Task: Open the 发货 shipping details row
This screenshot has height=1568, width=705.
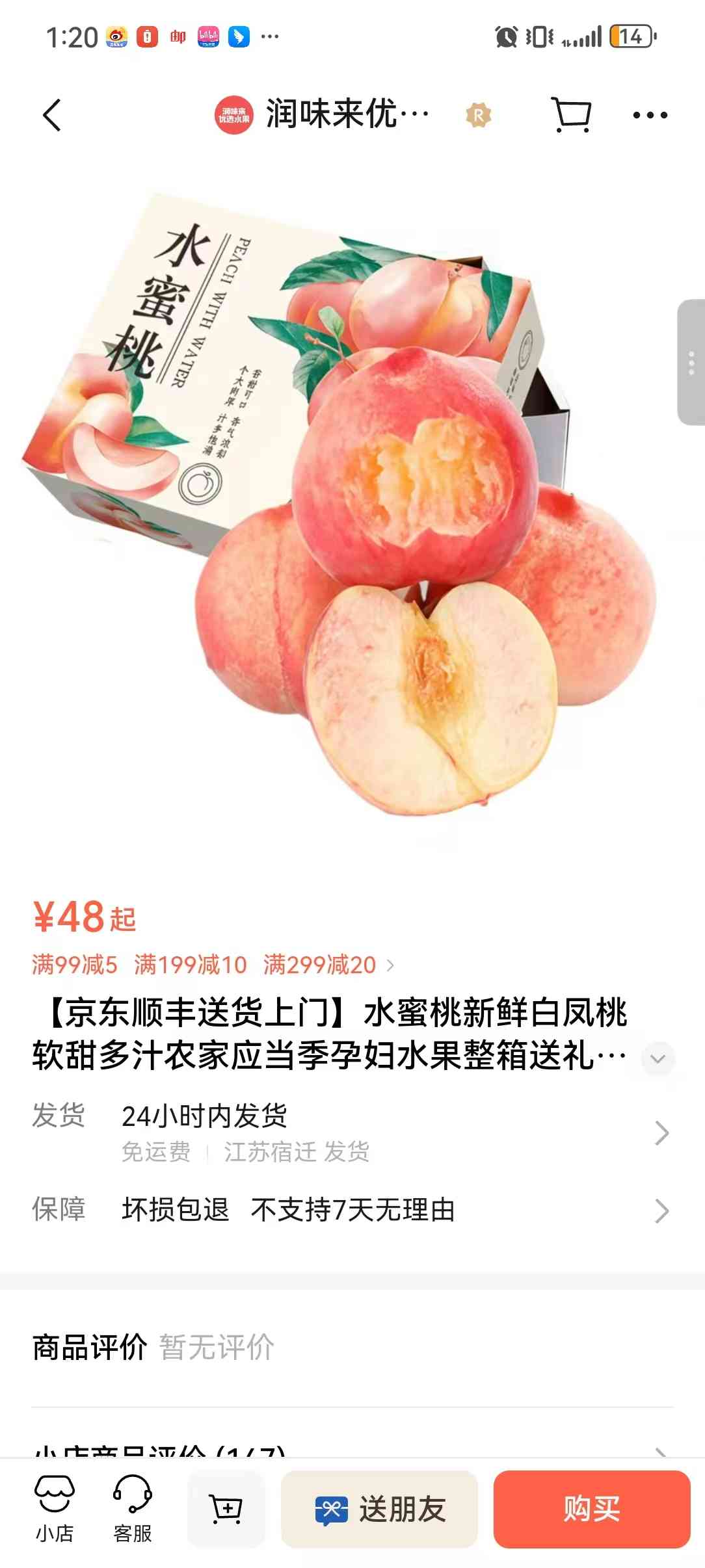Action: coord(352,1132)
